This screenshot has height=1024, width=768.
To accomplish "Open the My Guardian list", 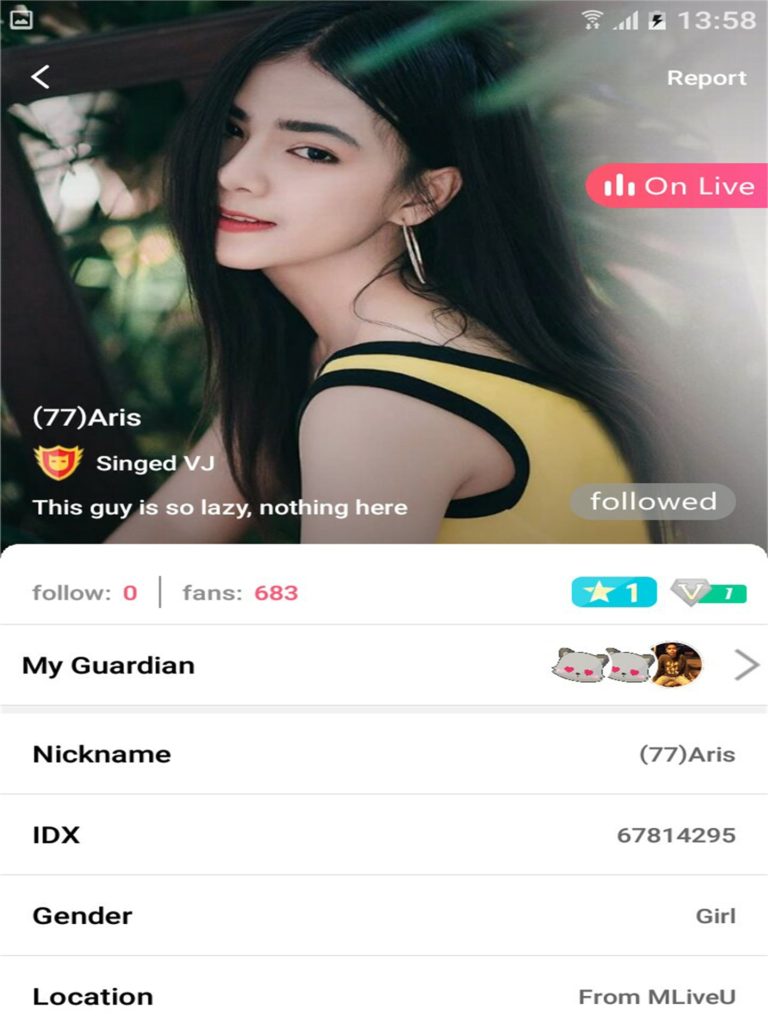I will pyautogui.click(x=384, y=665).
